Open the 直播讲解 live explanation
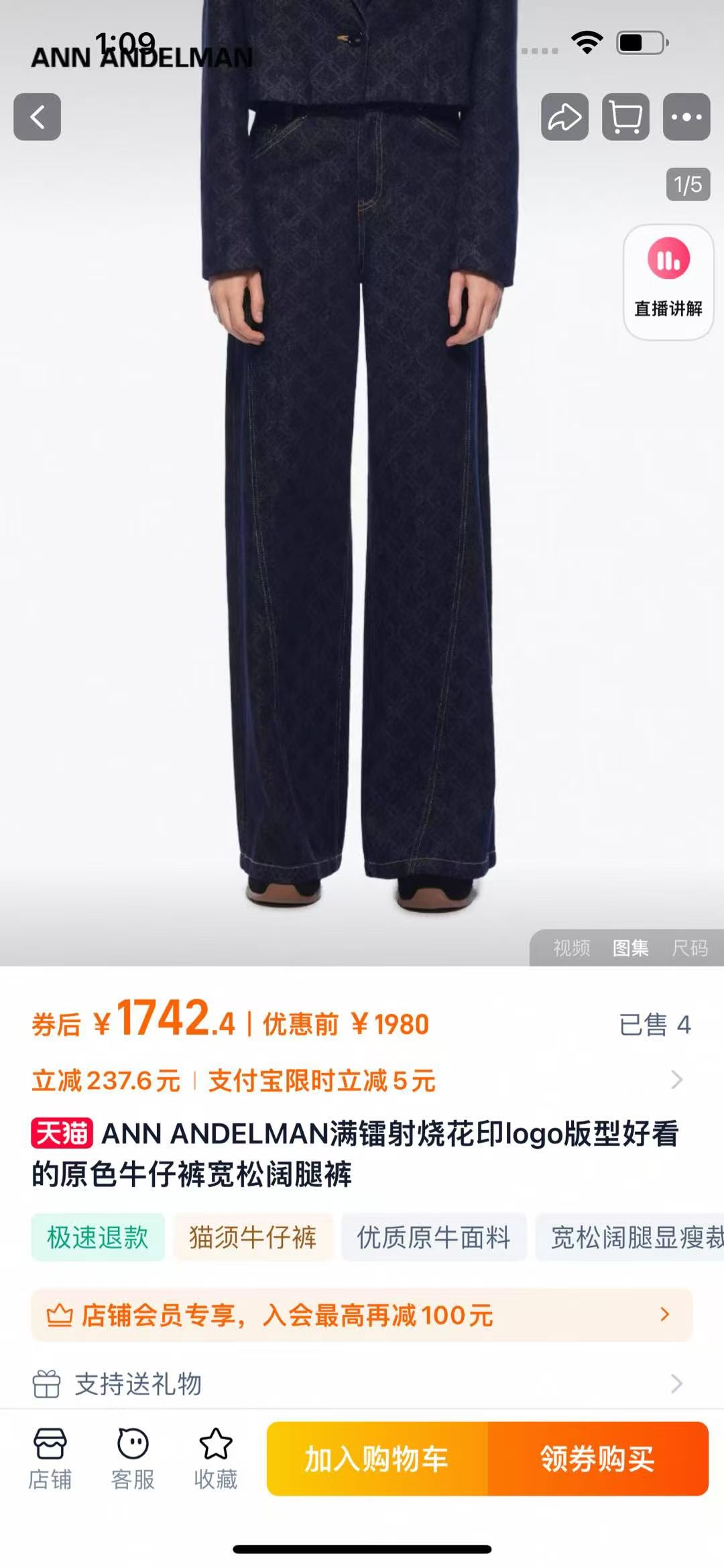 (668, 282)
